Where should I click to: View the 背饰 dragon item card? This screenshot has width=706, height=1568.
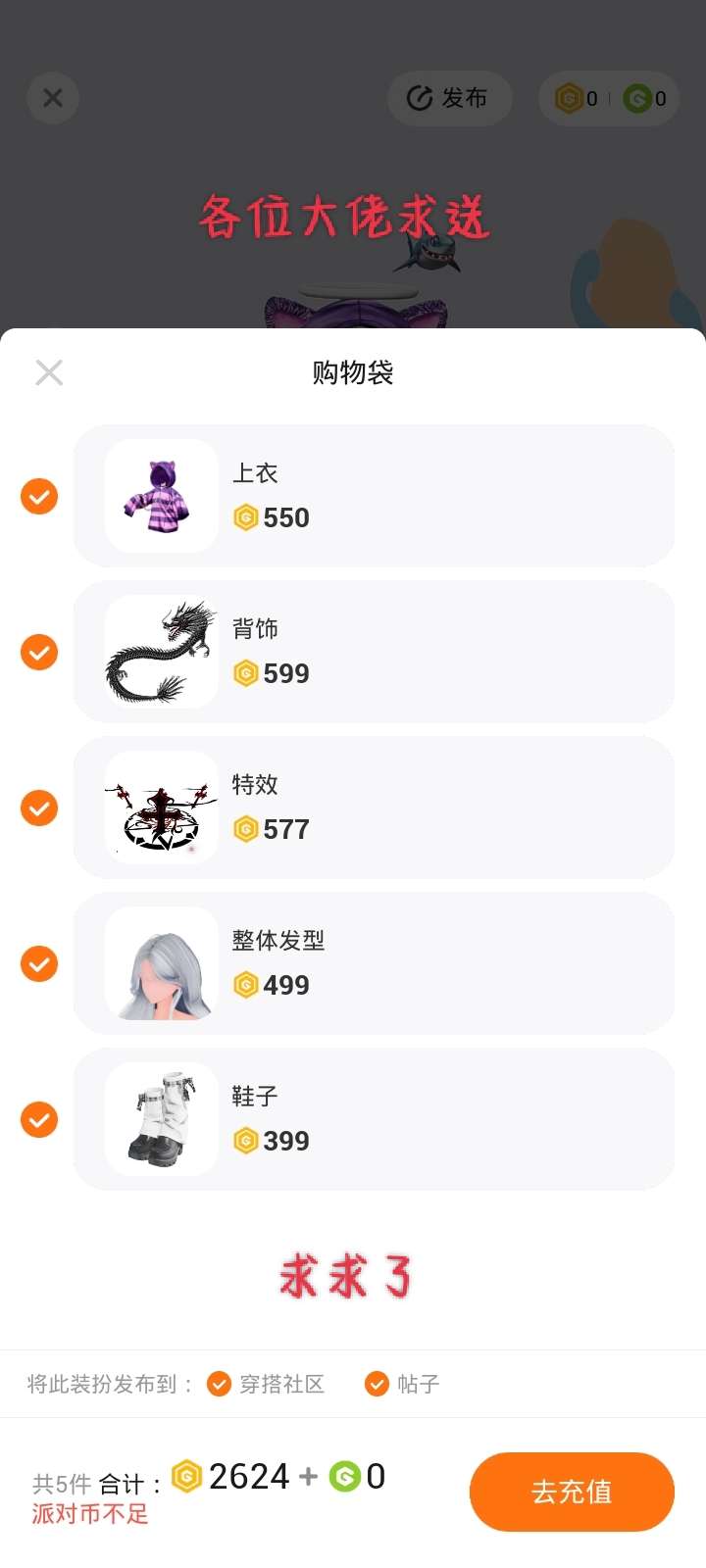pyautogui.click(x=374, y=652)
